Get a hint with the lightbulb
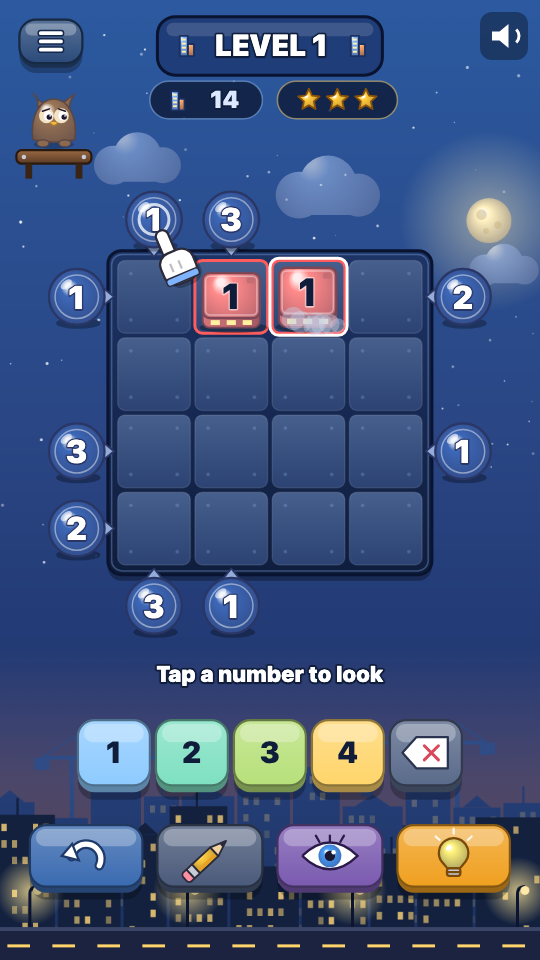Screen dimensions: 540x960 click(454, 857)
